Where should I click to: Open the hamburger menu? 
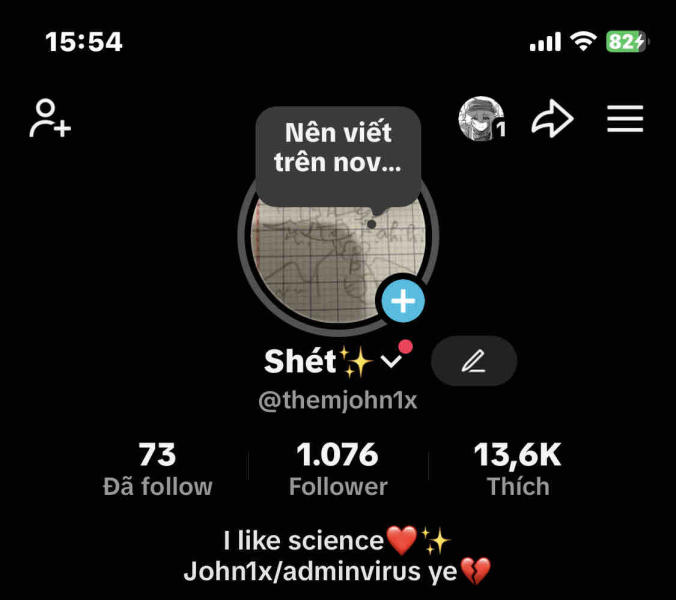click(x=625, y=119)
